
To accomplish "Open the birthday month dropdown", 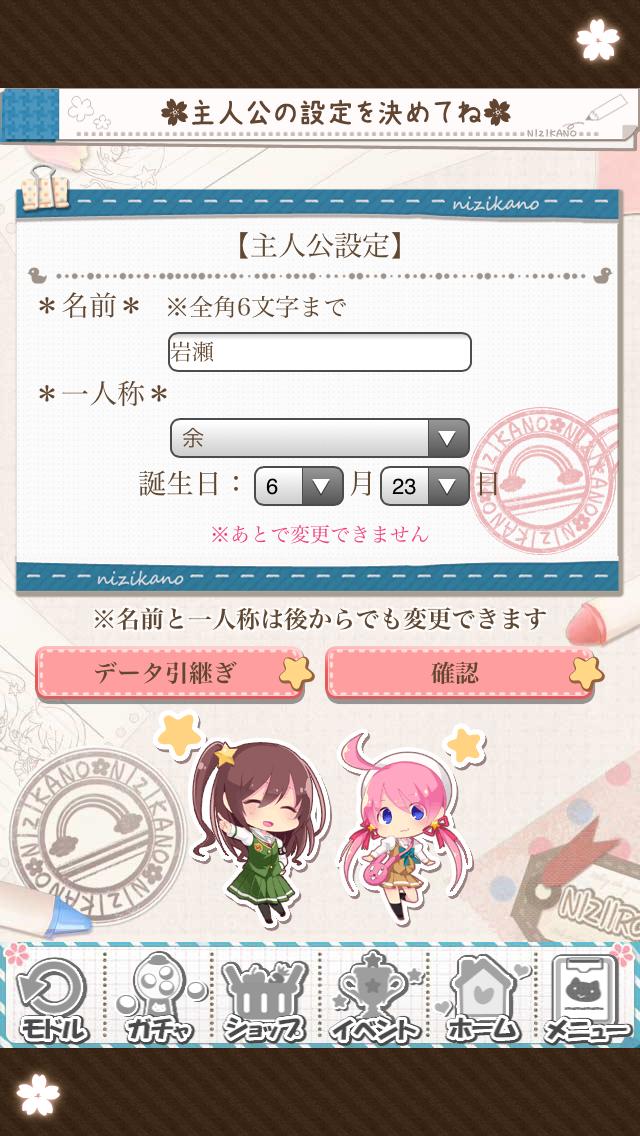I will tap(298, 487).
